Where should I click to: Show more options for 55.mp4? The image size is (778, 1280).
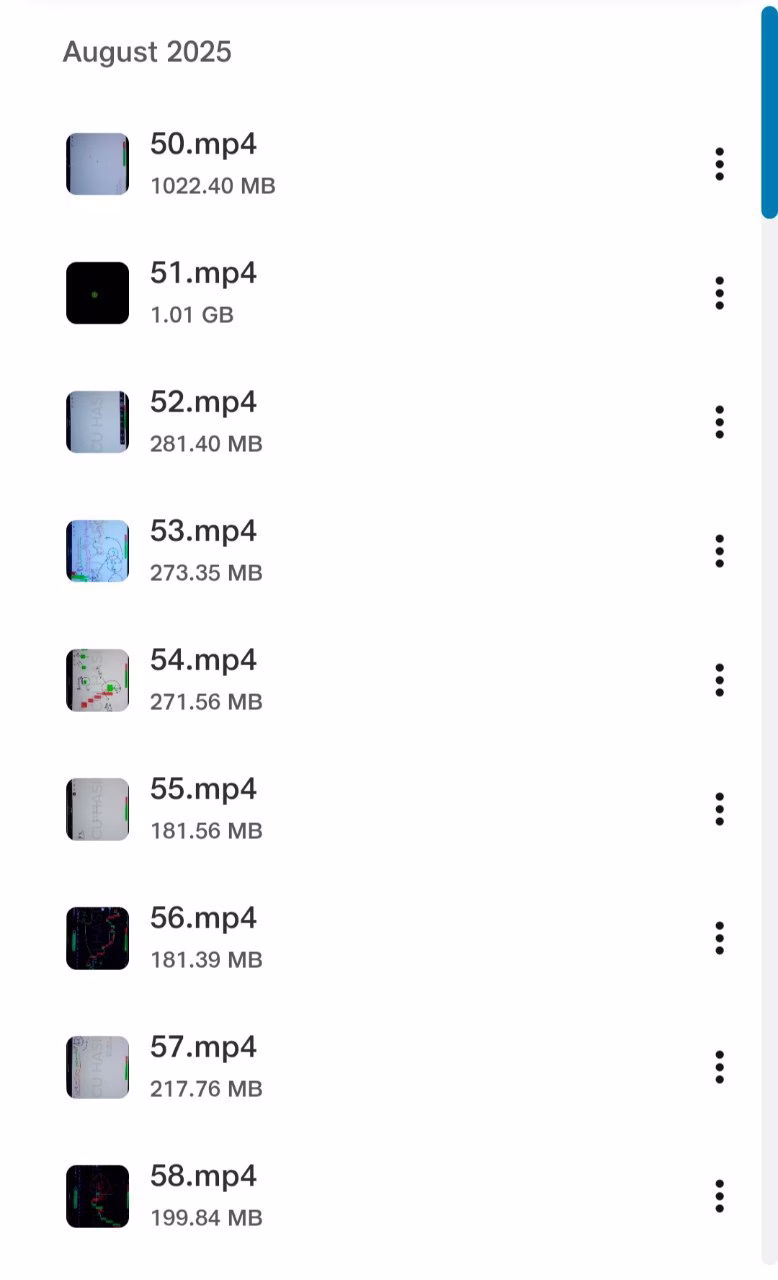pyautogui.click(x=719, y=809)
